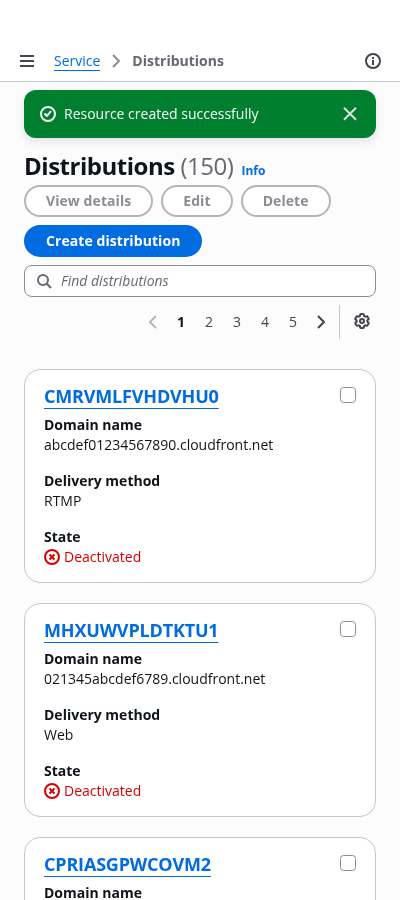Jump to page 3
This screenshot has width=400, height=900.
pyautogui.click(x=236, y=322)
